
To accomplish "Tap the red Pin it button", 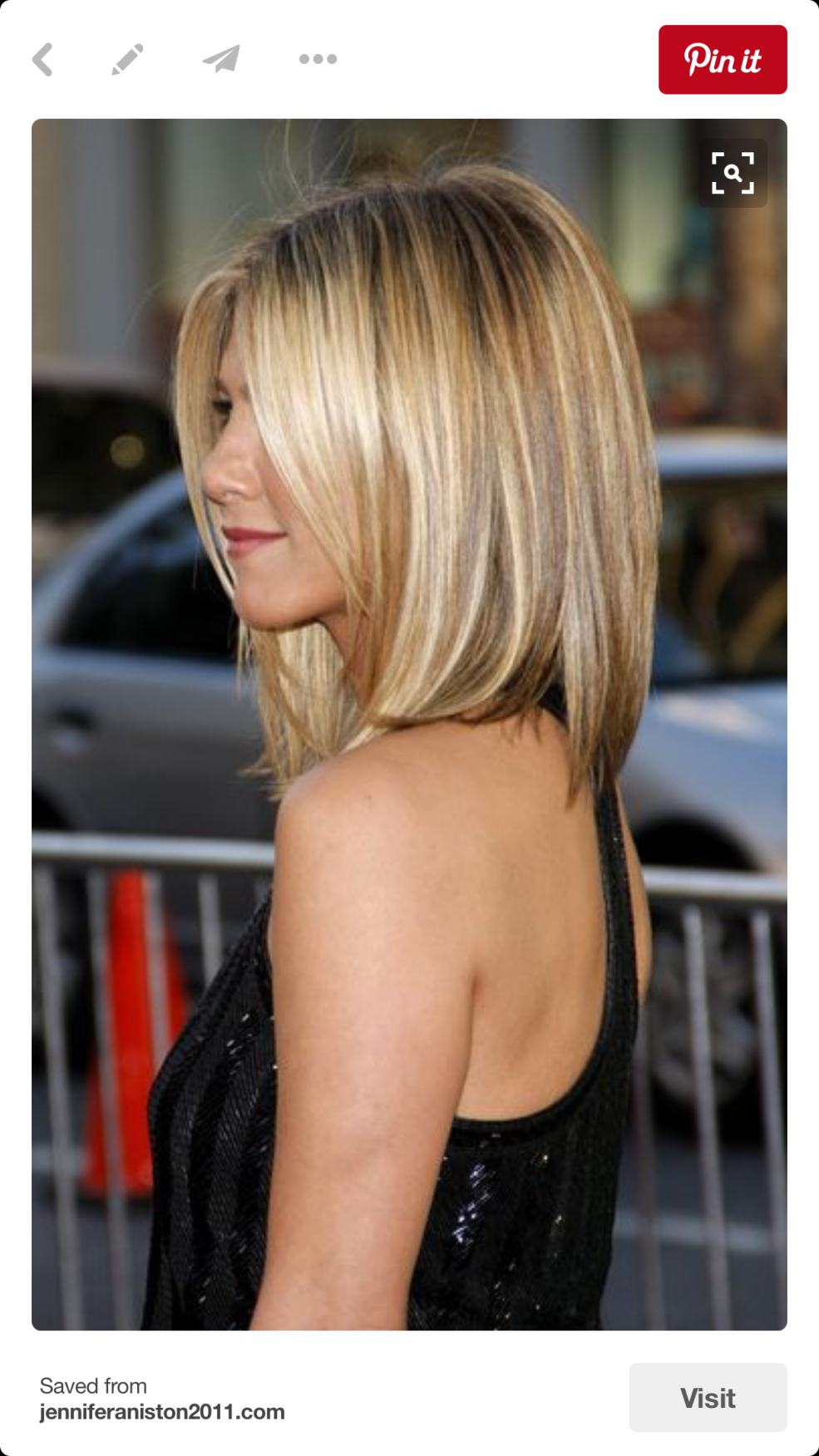I will [722, 60].
